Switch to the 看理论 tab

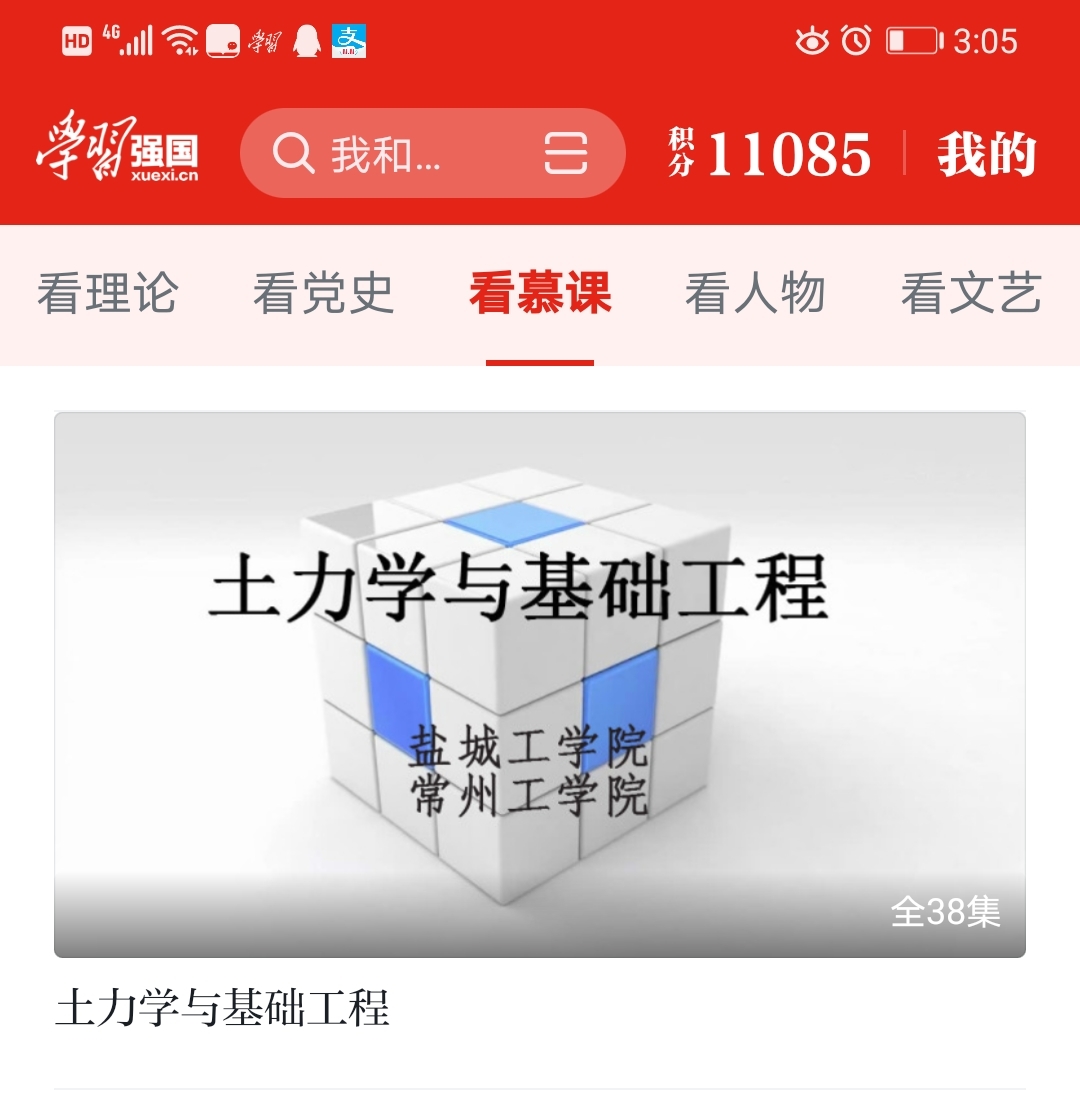(x=107, y=294)
